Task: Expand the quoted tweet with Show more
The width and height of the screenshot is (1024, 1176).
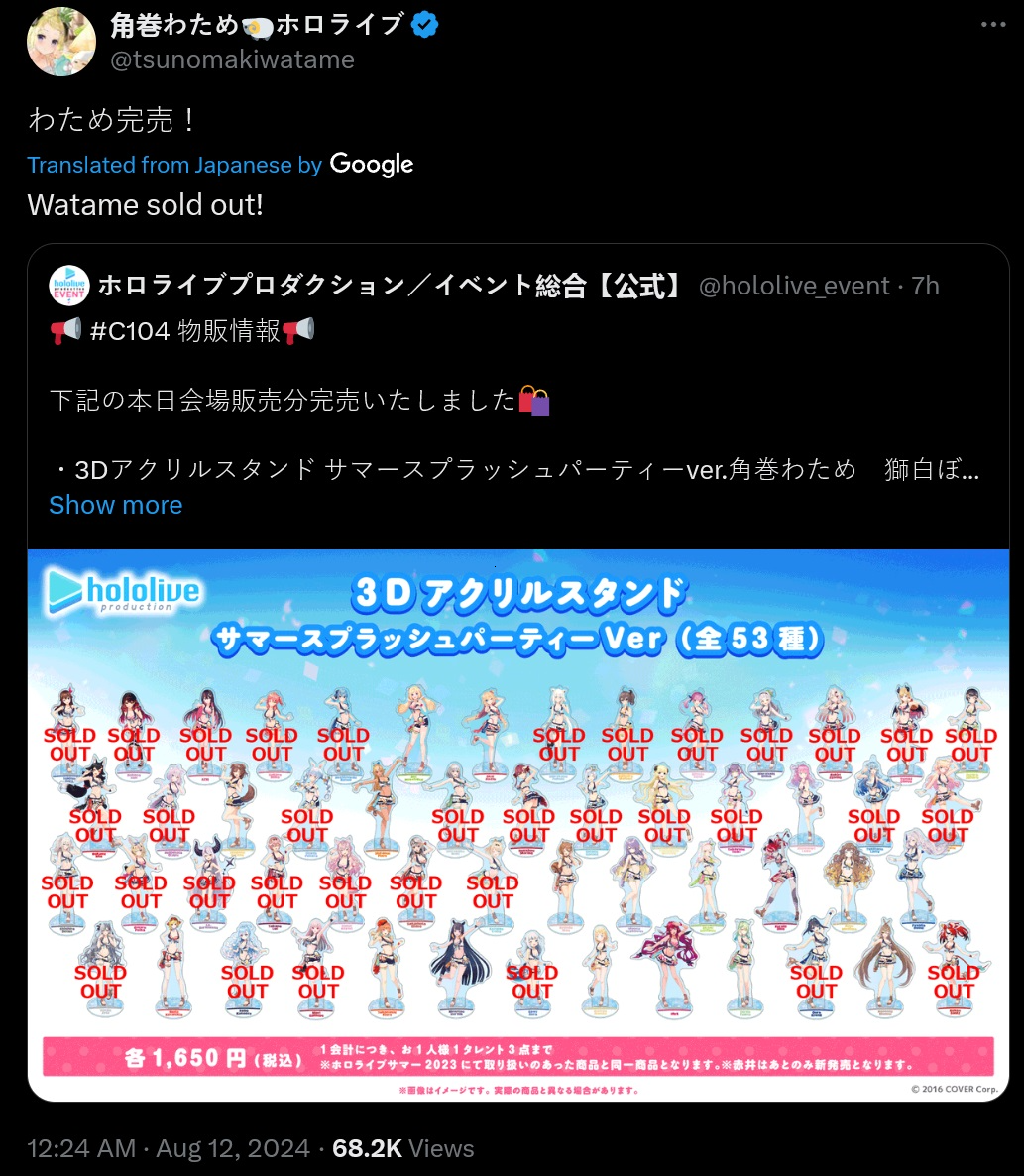Action: tap(116, 505)
